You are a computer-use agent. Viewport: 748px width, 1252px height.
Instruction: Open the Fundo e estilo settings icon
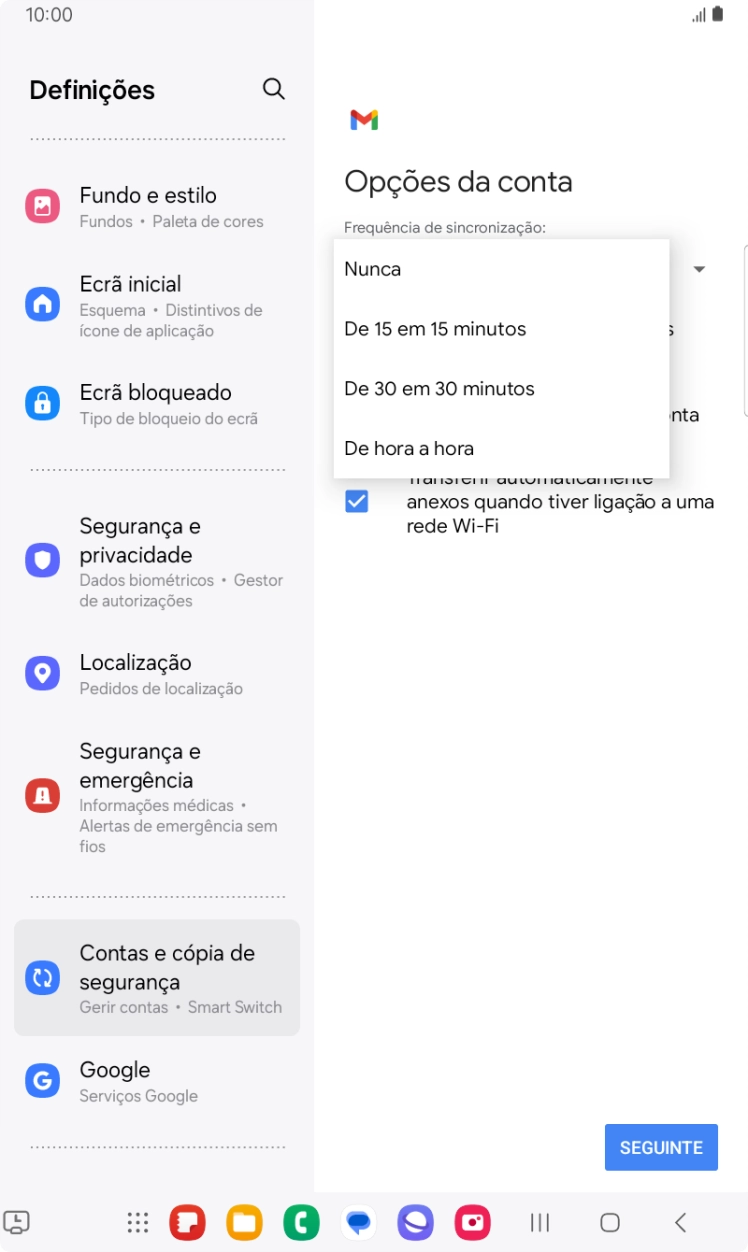(x=42, y=206)
